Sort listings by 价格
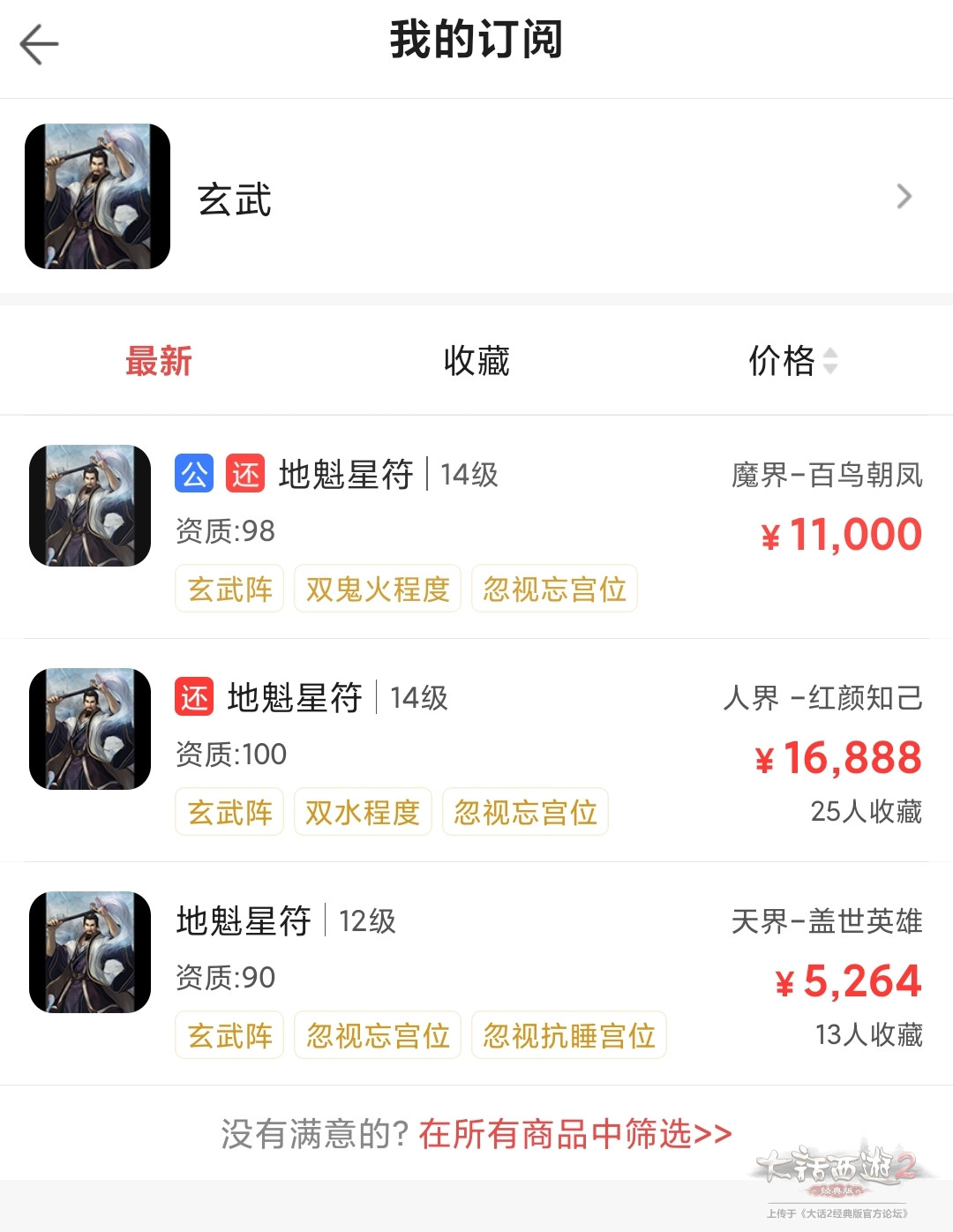The image size is (953, 1232). click(x=792, y=361)
